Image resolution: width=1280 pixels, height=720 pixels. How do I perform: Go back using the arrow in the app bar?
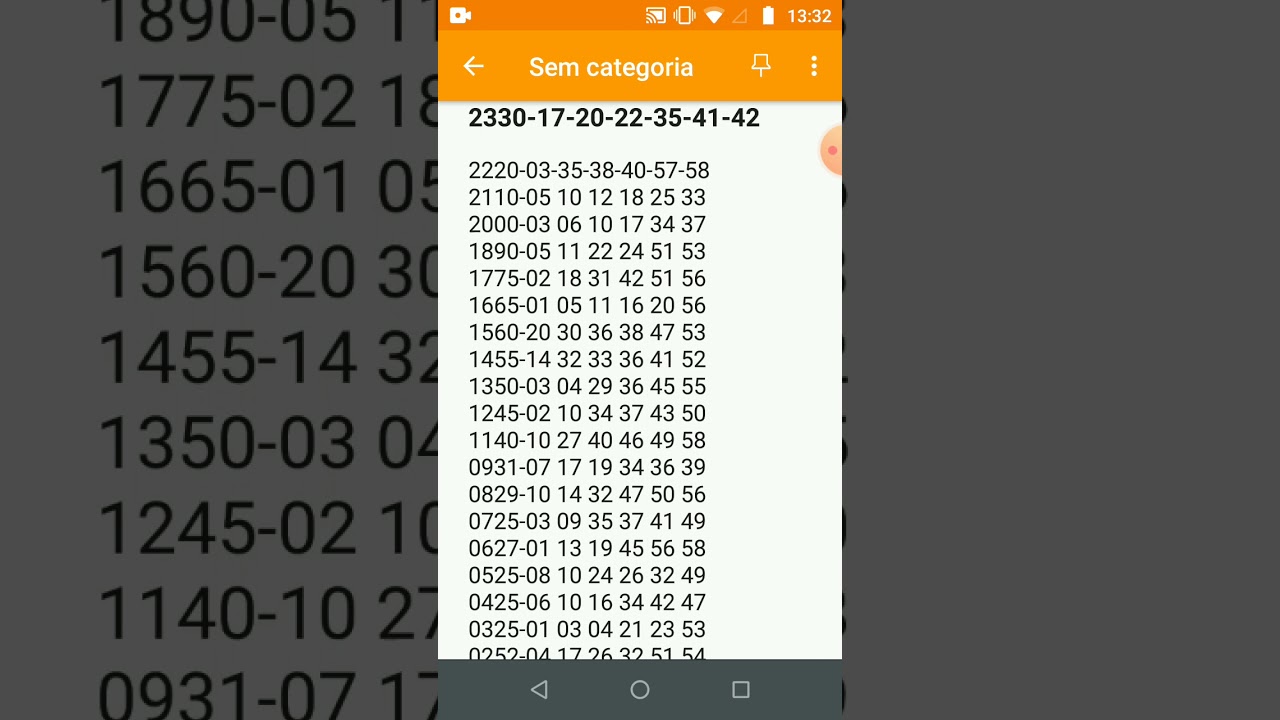[473, 67]
